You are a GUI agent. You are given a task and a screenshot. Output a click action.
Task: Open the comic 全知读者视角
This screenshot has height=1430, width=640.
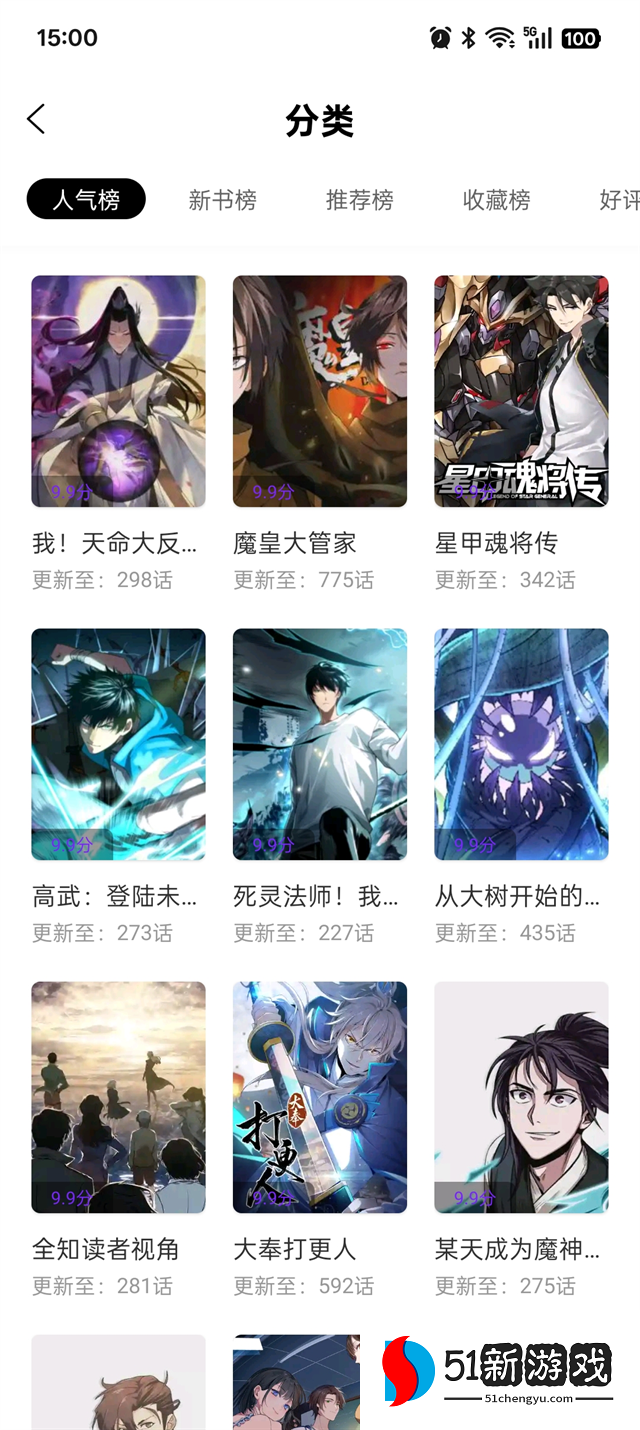[x=118, y=1097]
